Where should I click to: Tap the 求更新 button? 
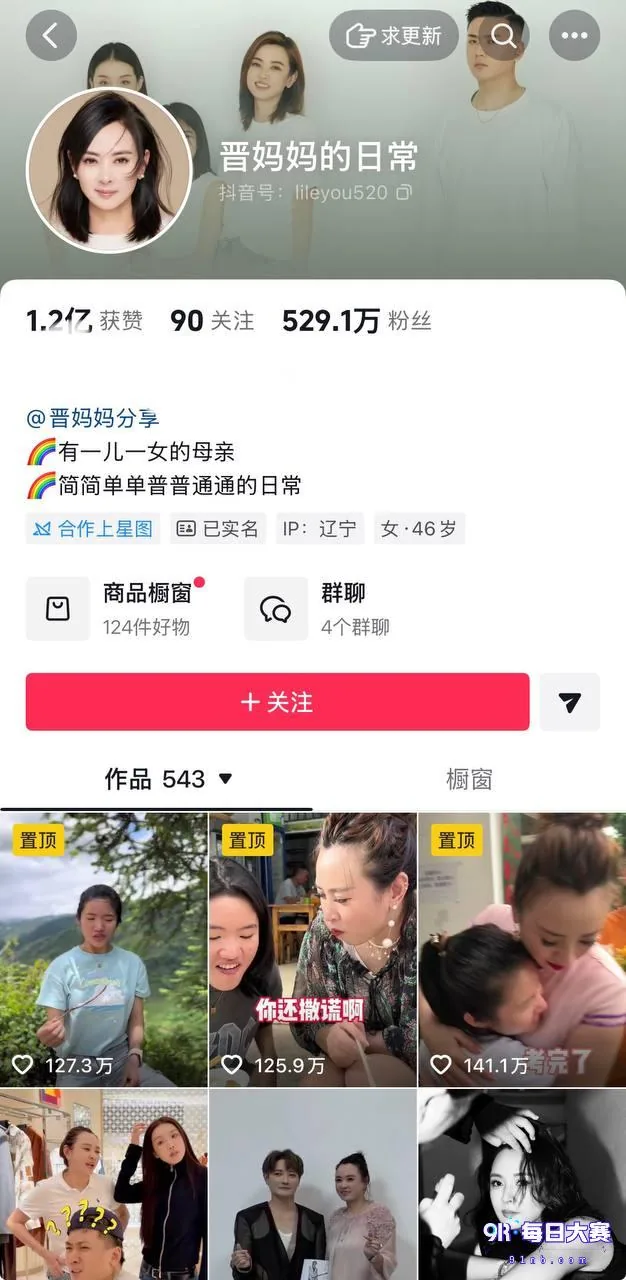tap(394, 36)
